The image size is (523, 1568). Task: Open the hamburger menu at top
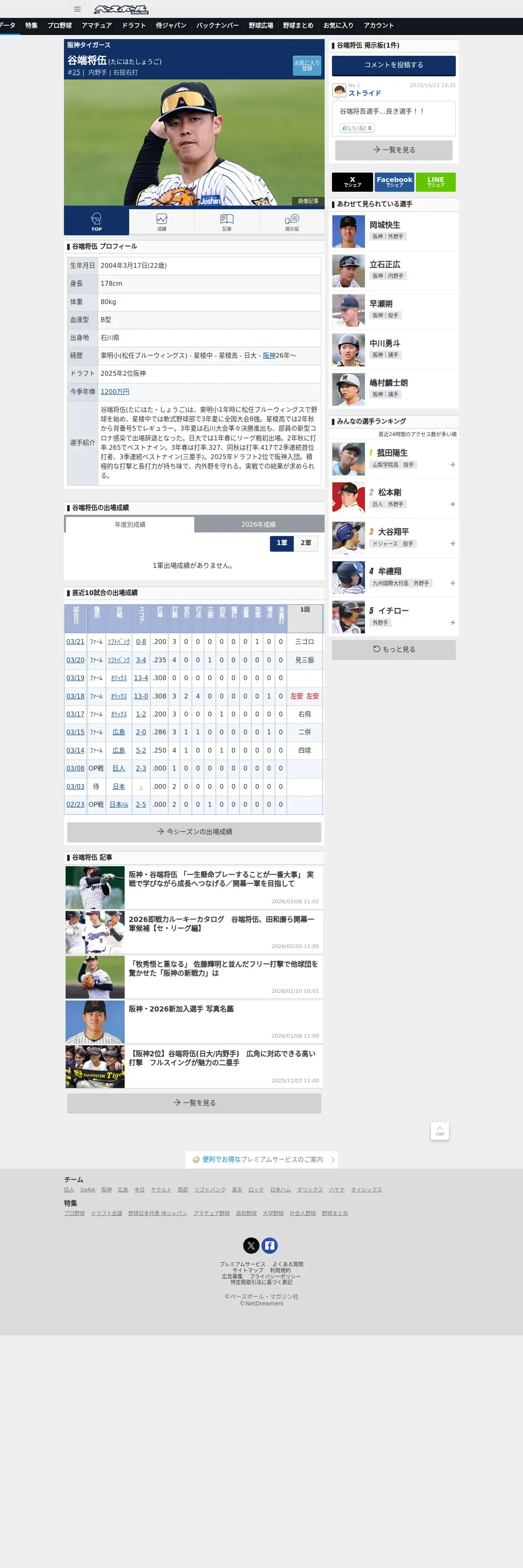tap(77, 9)
